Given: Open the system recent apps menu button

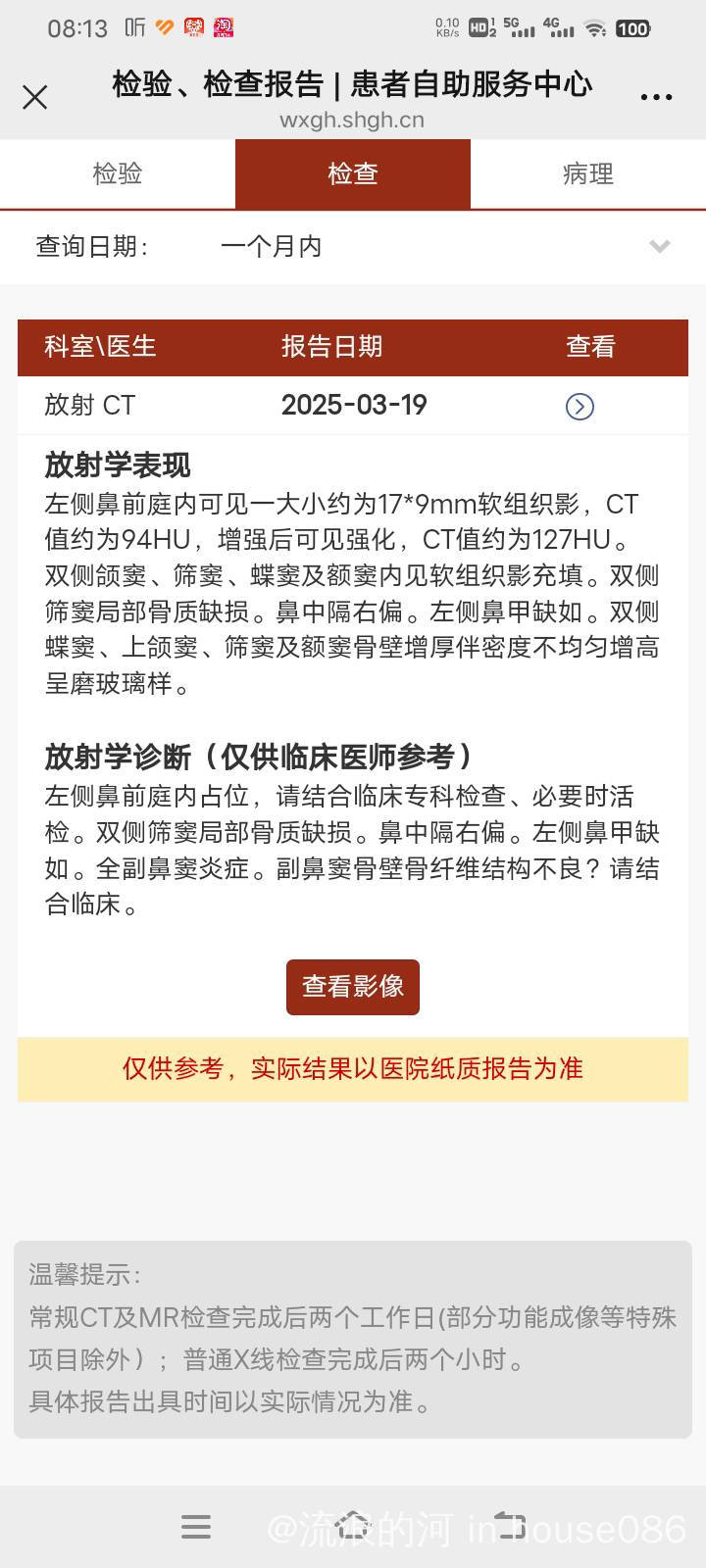Looking at the screenshot, I should coord(196,1527).
